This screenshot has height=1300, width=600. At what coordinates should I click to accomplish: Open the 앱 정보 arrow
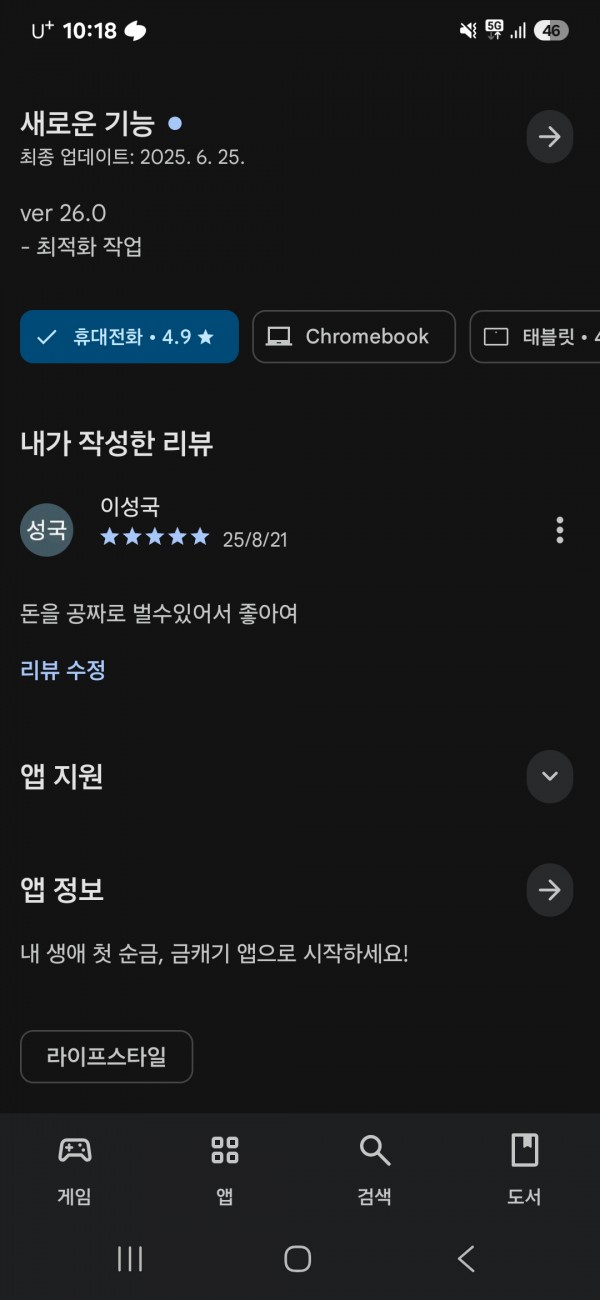pos(549,890)
